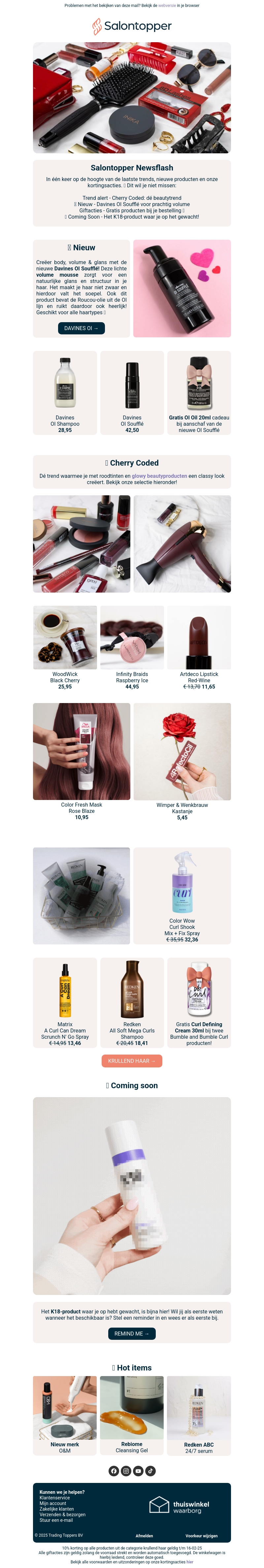Tap Afmelden to unsubscribe
Viewport: 264px width, 1568px height.
coord(145,1536)
